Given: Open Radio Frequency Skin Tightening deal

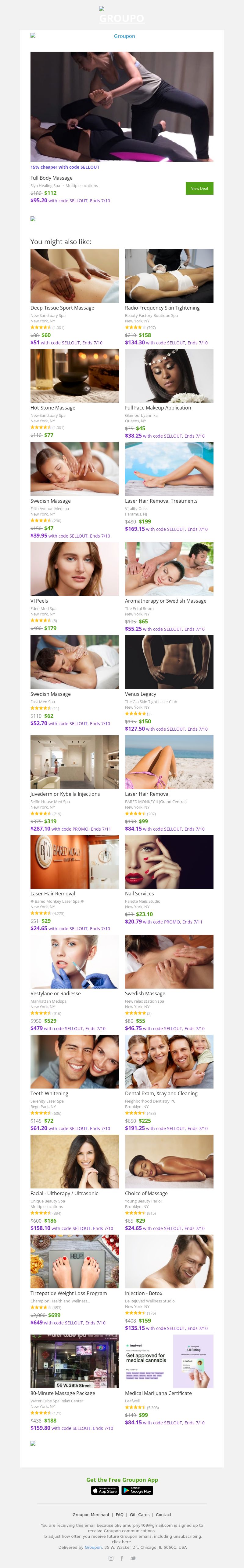Looking at the screenshot, I should click(162, 307).
